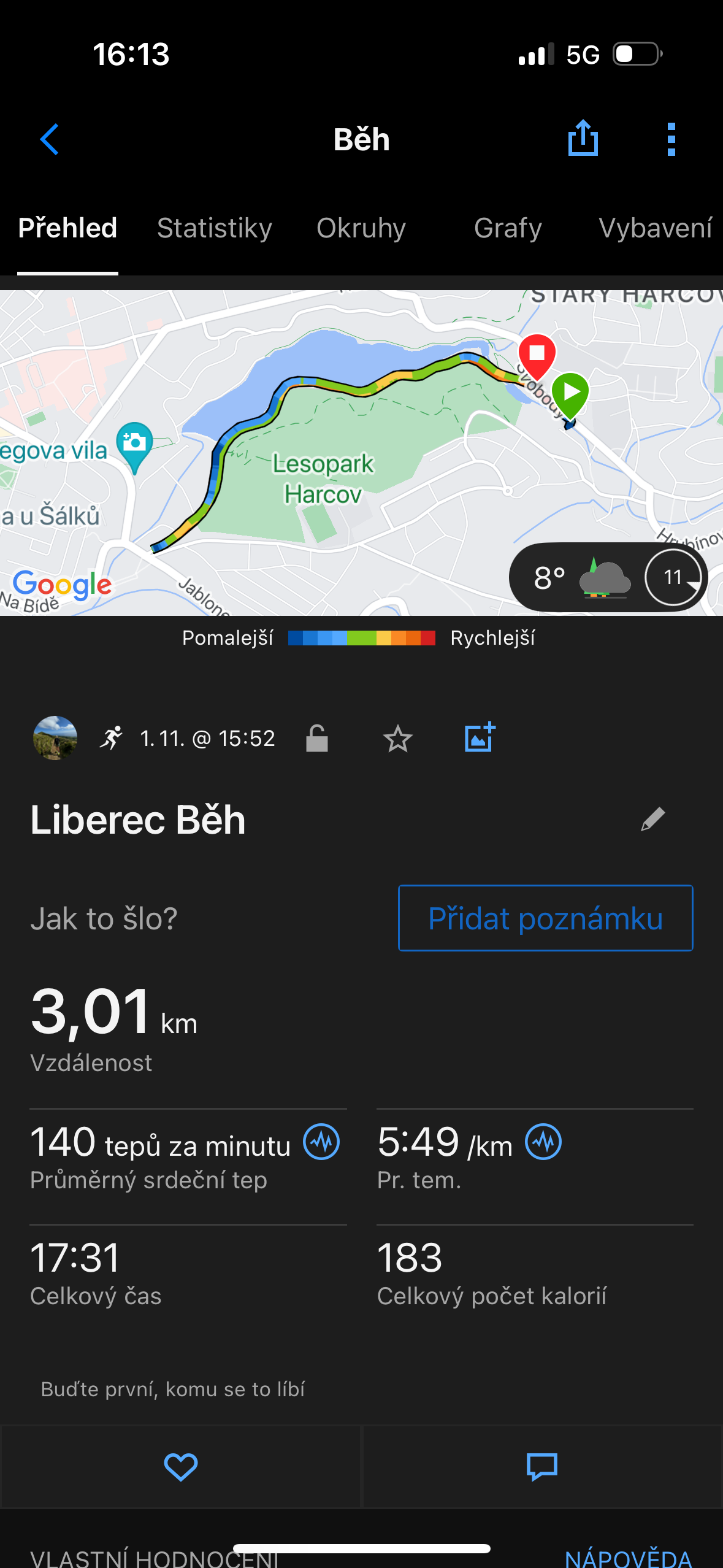This screenshot has width=723, height=1568.
Task: Add a photo to this activity
Action: point(480,737)
